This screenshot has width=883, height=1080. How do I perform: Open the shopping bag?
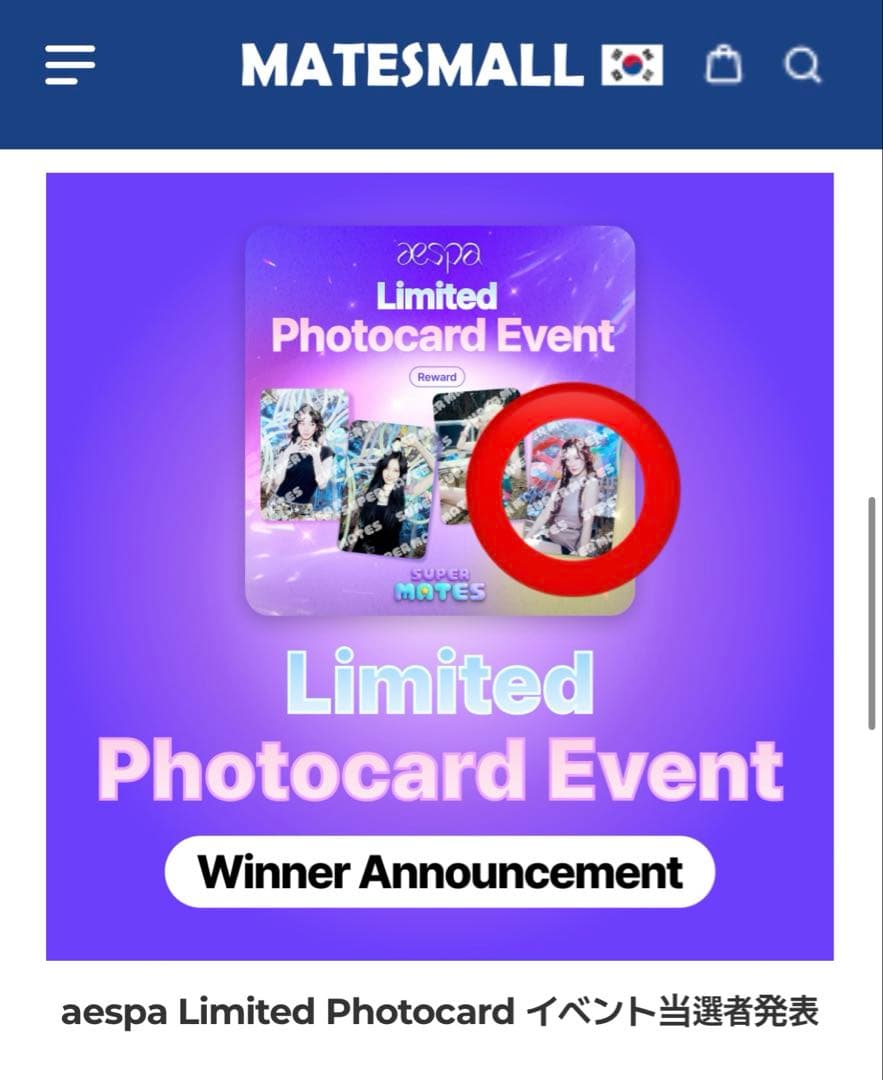tap(724, 67)
